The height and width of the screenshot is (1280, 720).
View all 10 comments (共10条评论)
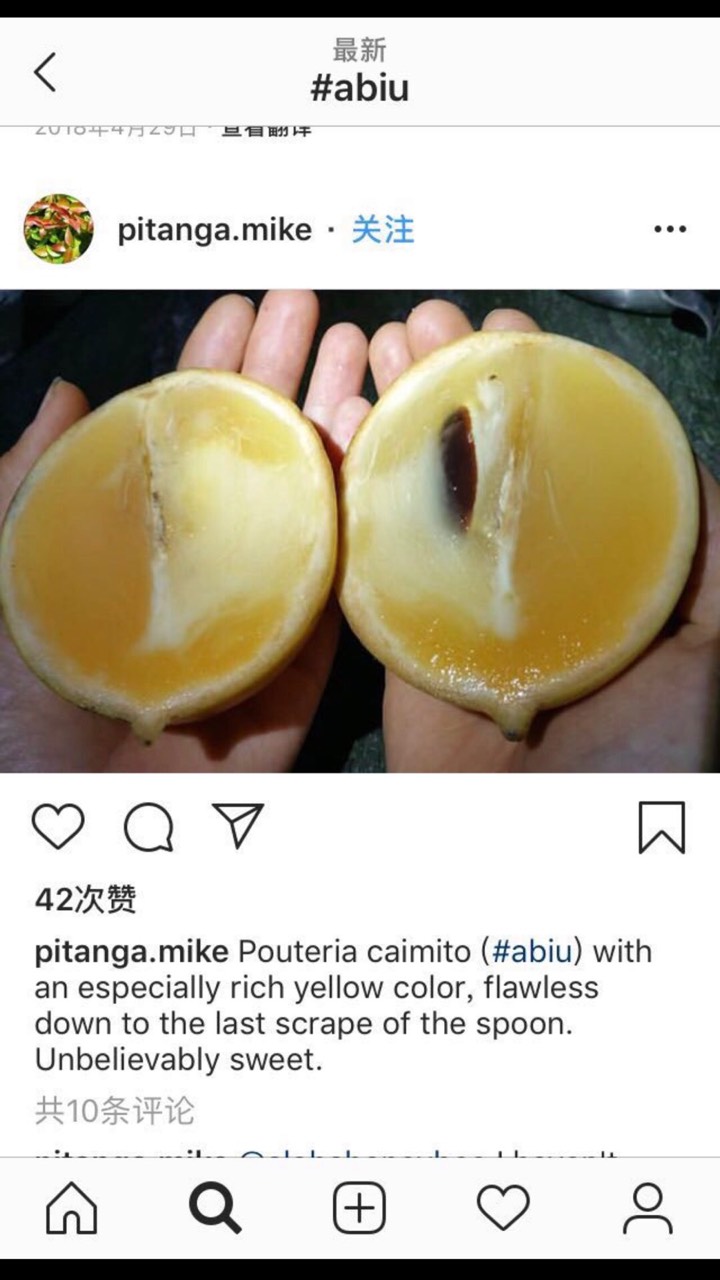tap(114, 1110)
